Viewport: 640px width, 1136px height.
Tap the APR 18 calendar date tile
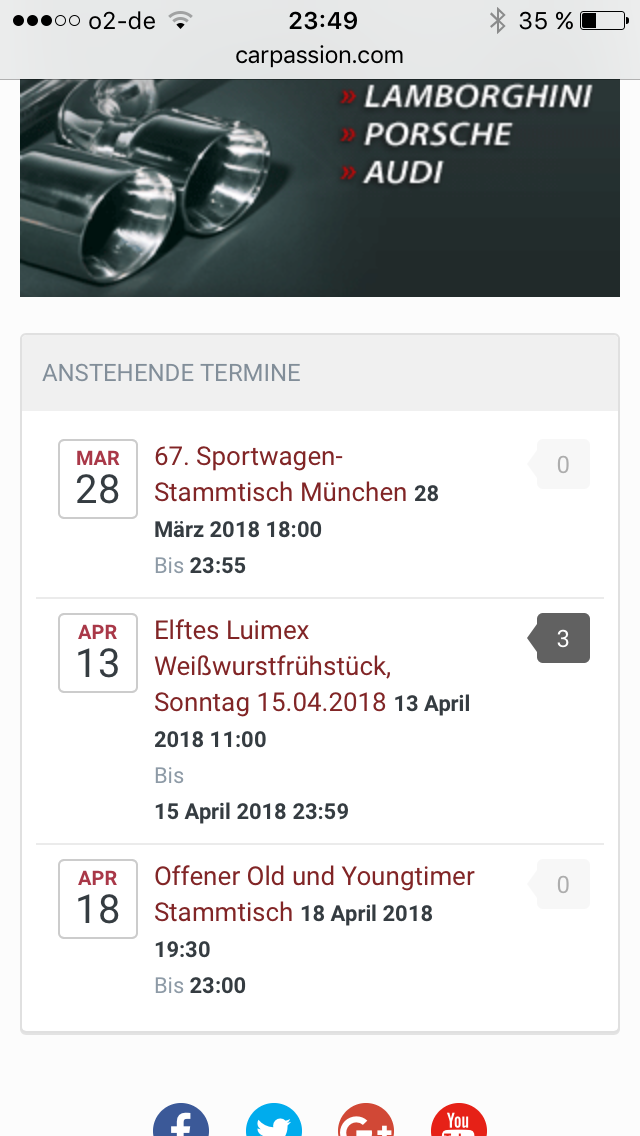[98, 899]
